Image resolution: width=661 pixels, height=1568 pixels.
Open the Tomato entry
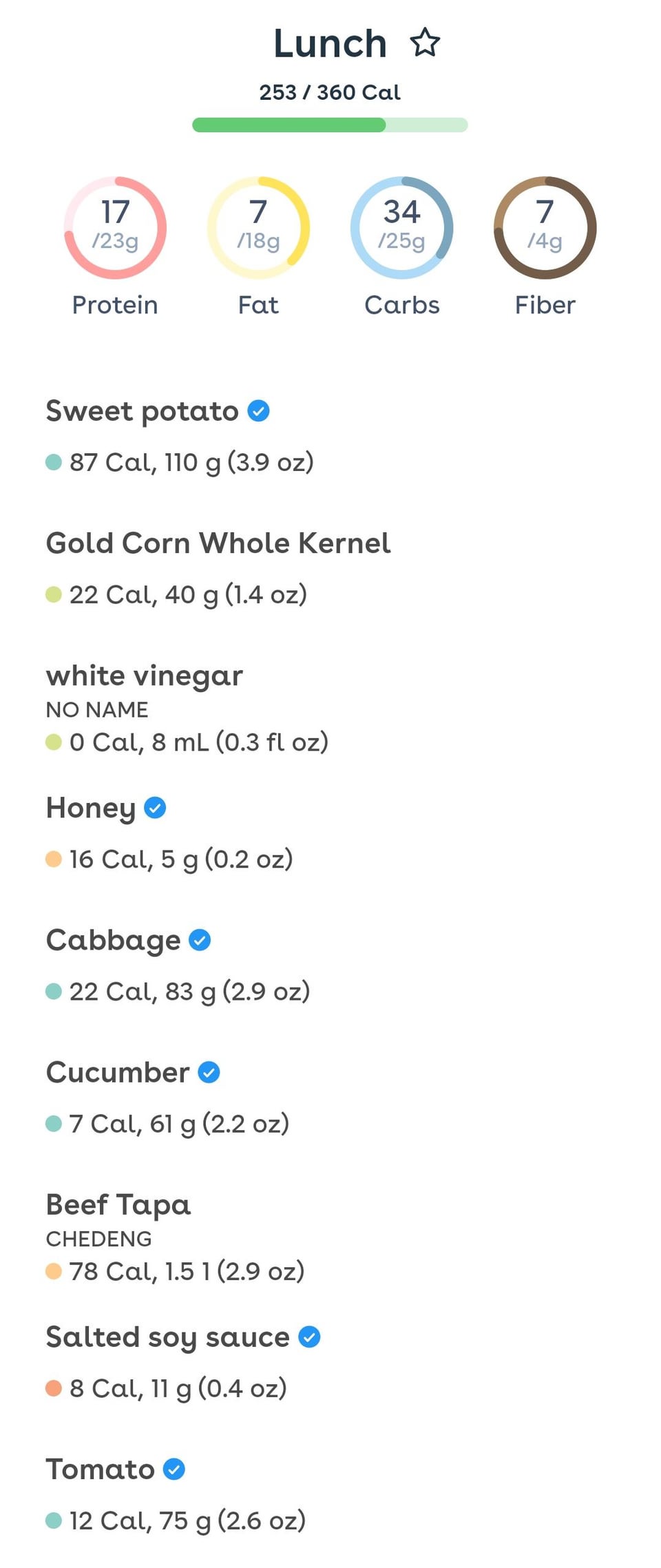tap(101, 1469)
